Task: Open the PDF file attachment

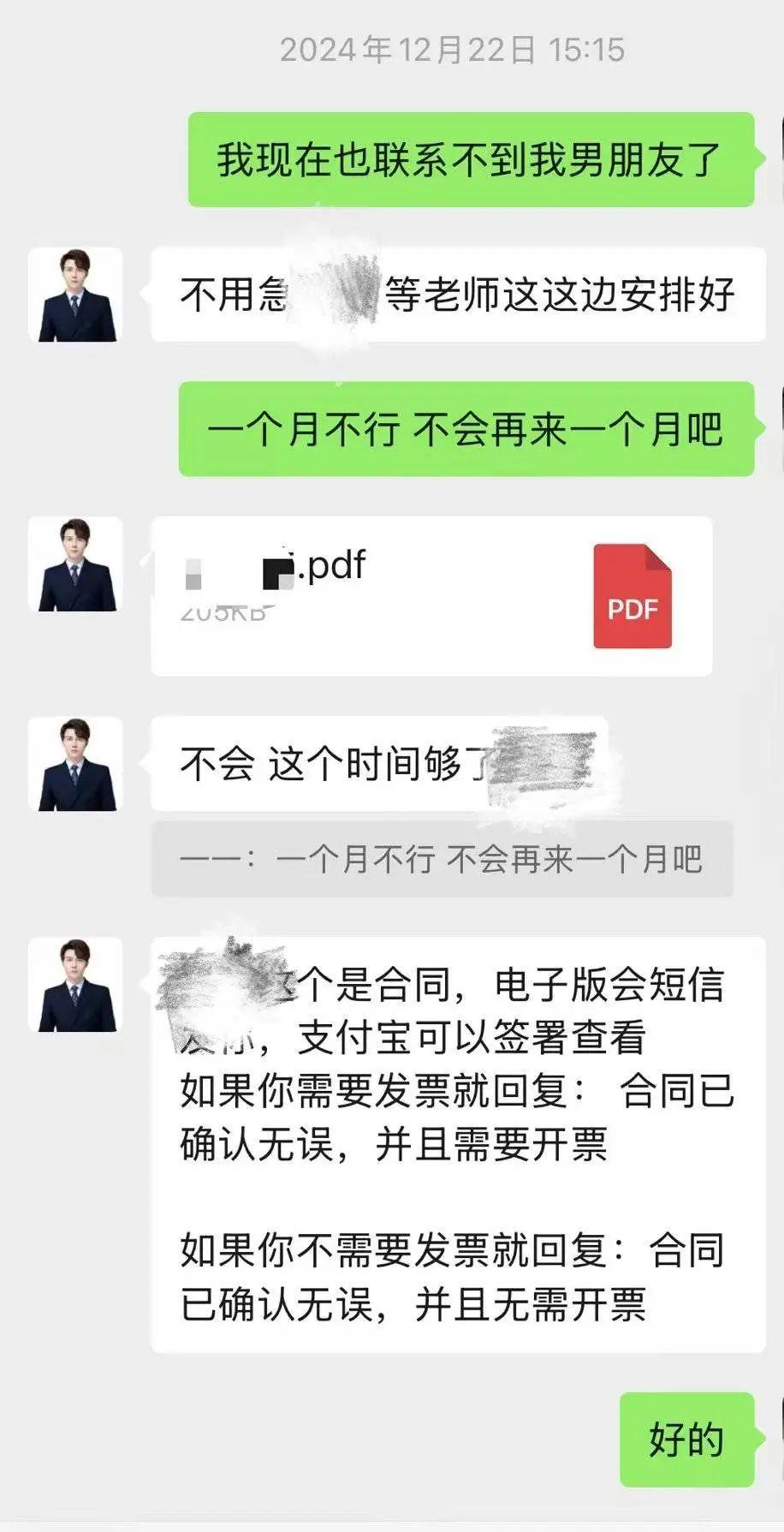Action: pyautogui.click(x=431, y=596)
